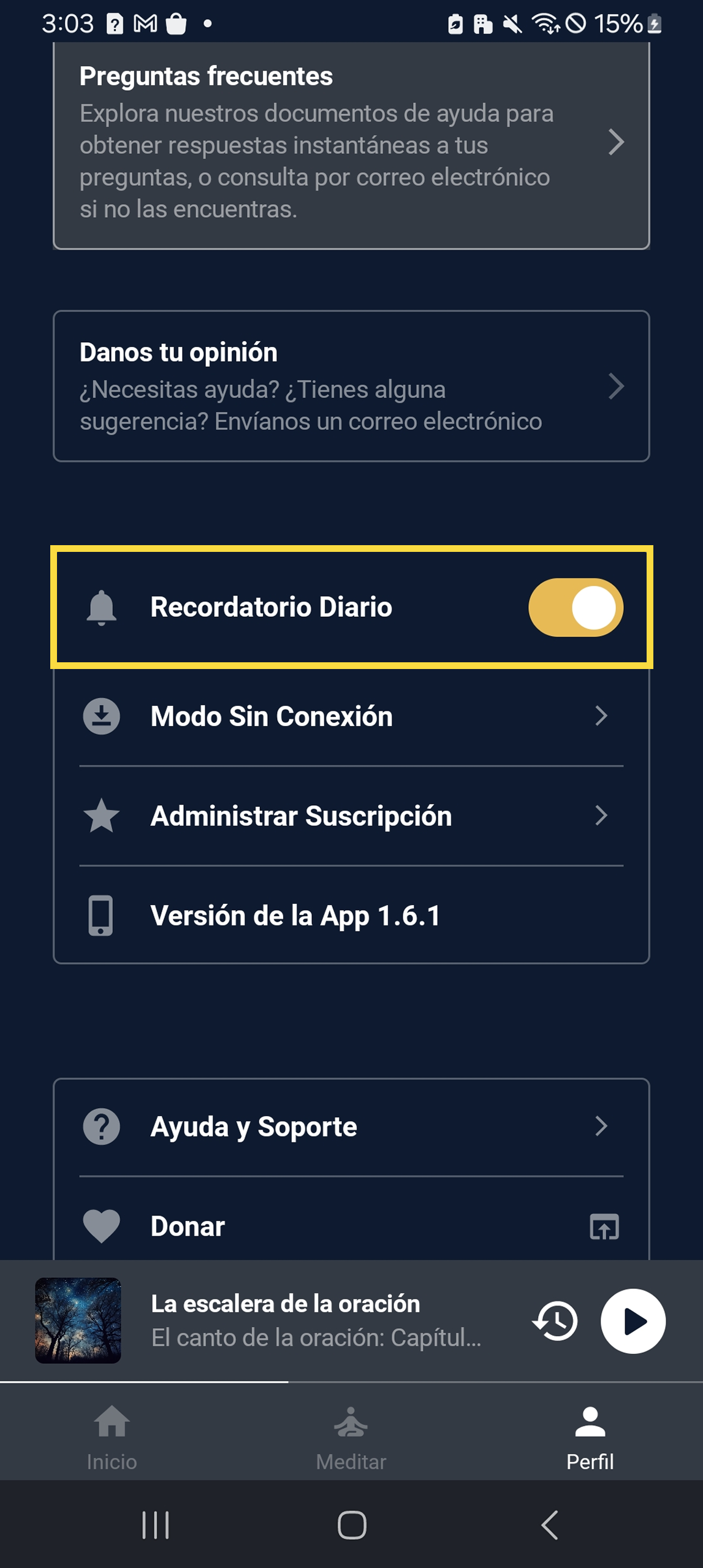Play La escalera de la oración

click(x=633, y=1321)
